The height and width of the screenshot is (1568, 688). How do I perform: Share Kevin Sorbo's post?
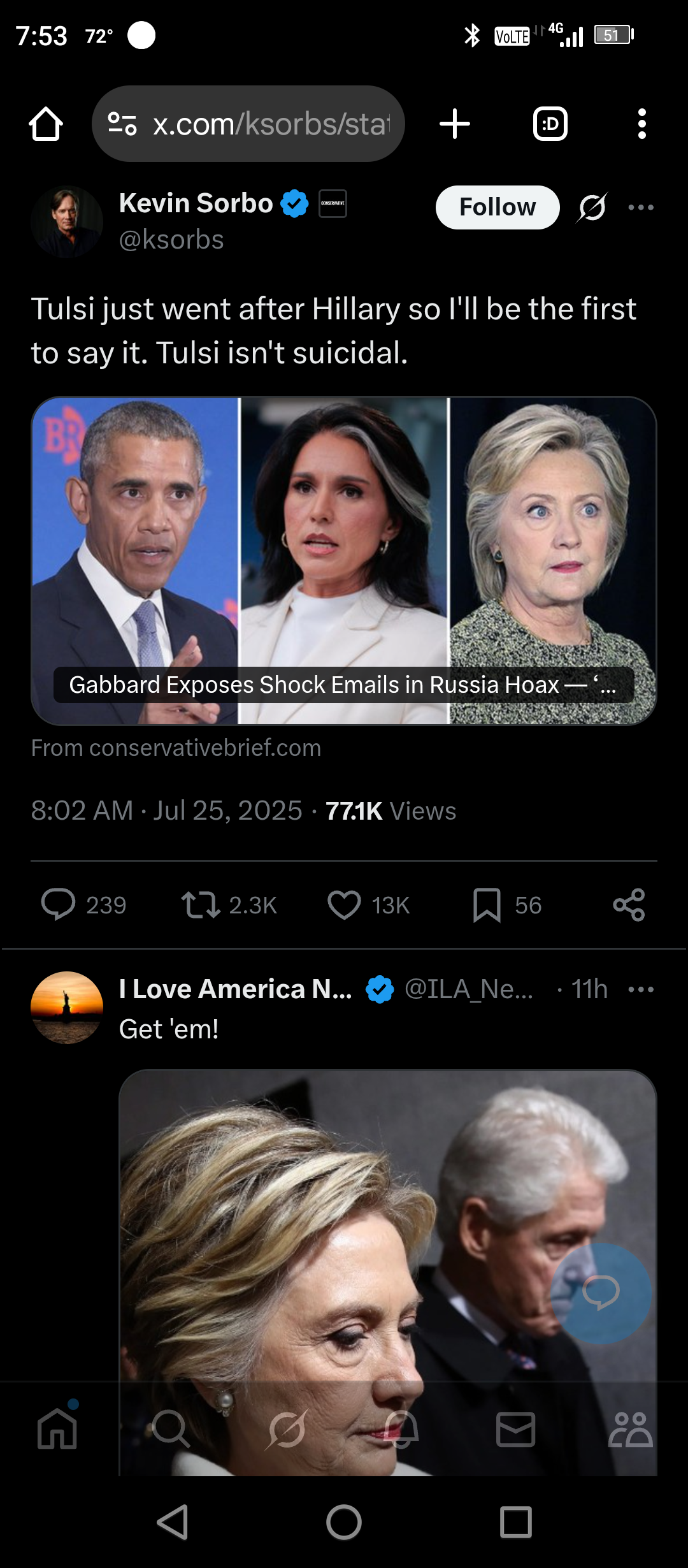click(629, 904)
